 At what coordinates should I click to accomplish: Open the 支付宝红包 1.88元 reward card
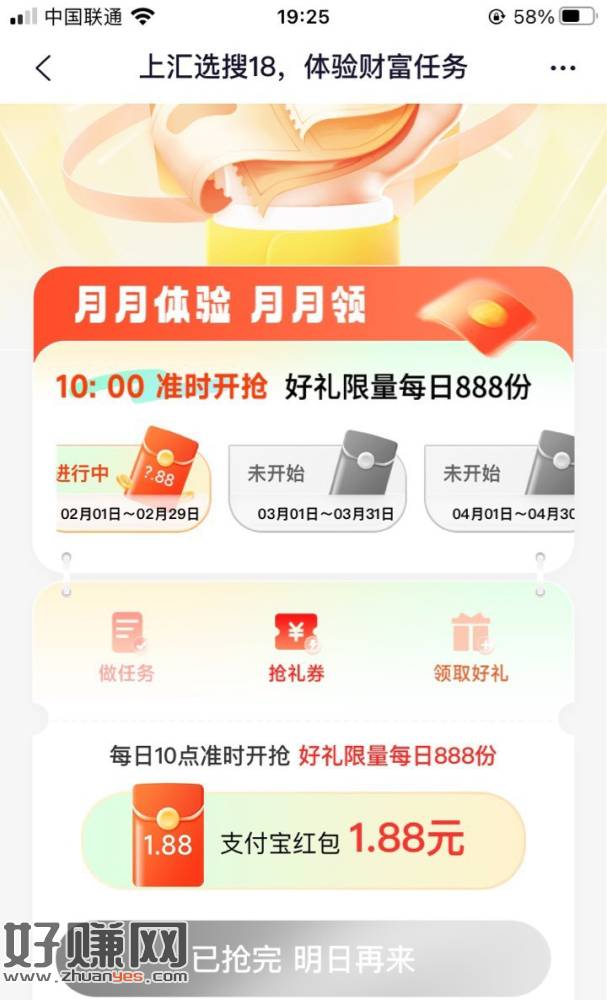[x=302, y=841]
